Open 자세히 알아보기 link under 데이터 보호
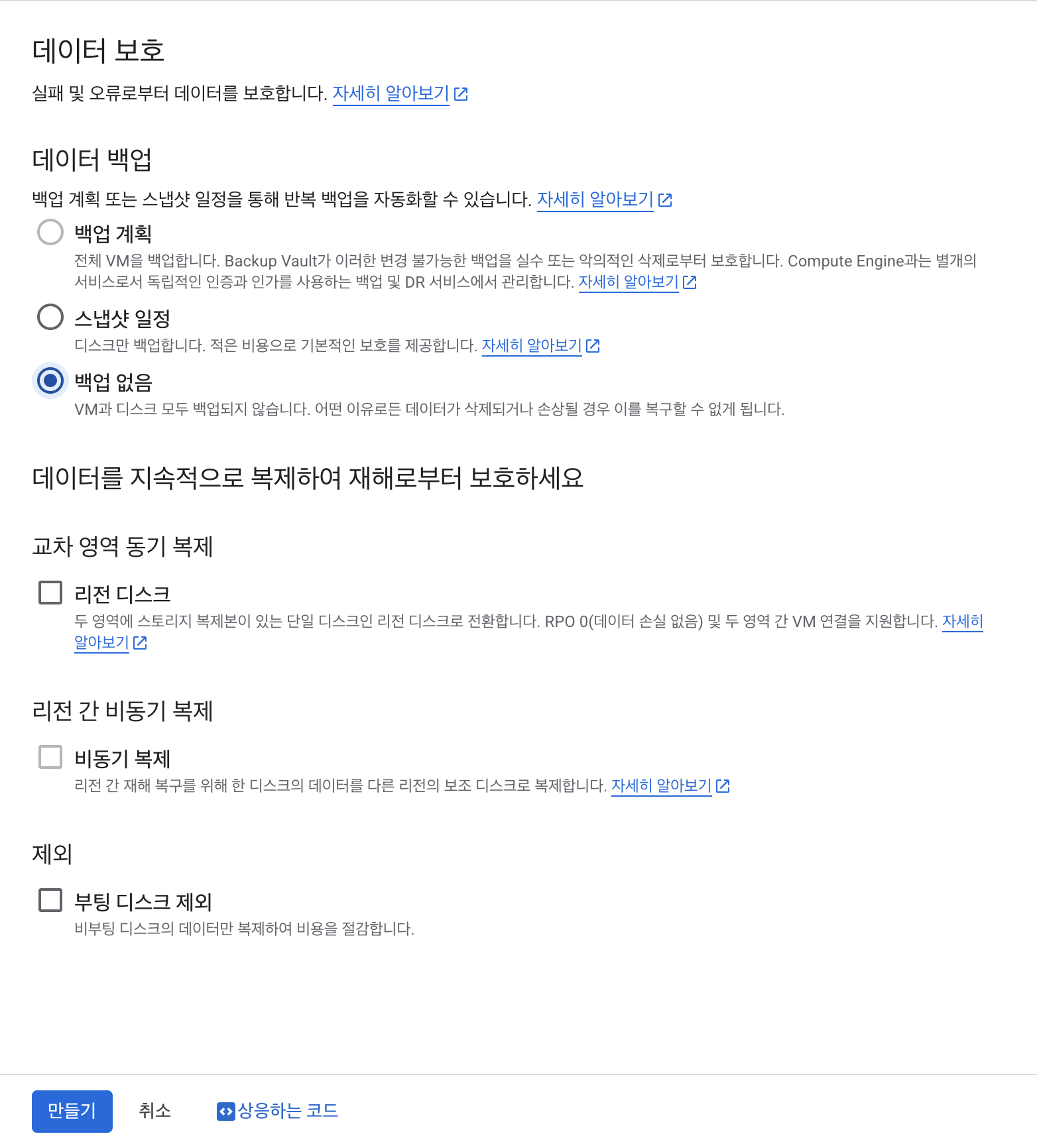The height and width of the screenshot is (1148, 1037). coord(391,93)
